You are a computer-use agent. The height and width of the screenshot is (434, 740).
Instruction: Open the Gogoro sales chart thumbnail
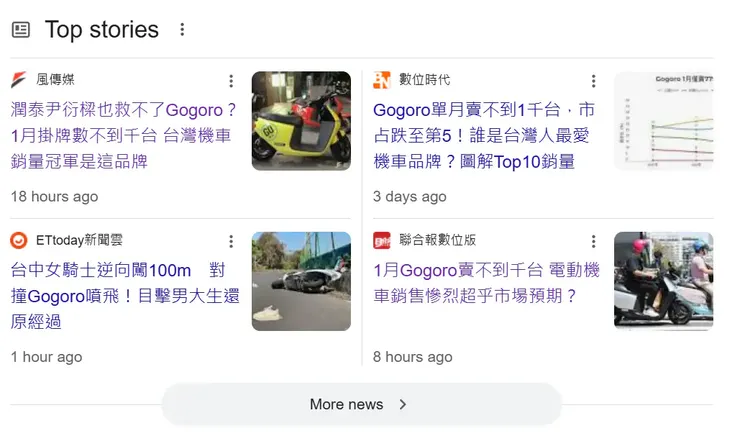[x=664, y=121]
